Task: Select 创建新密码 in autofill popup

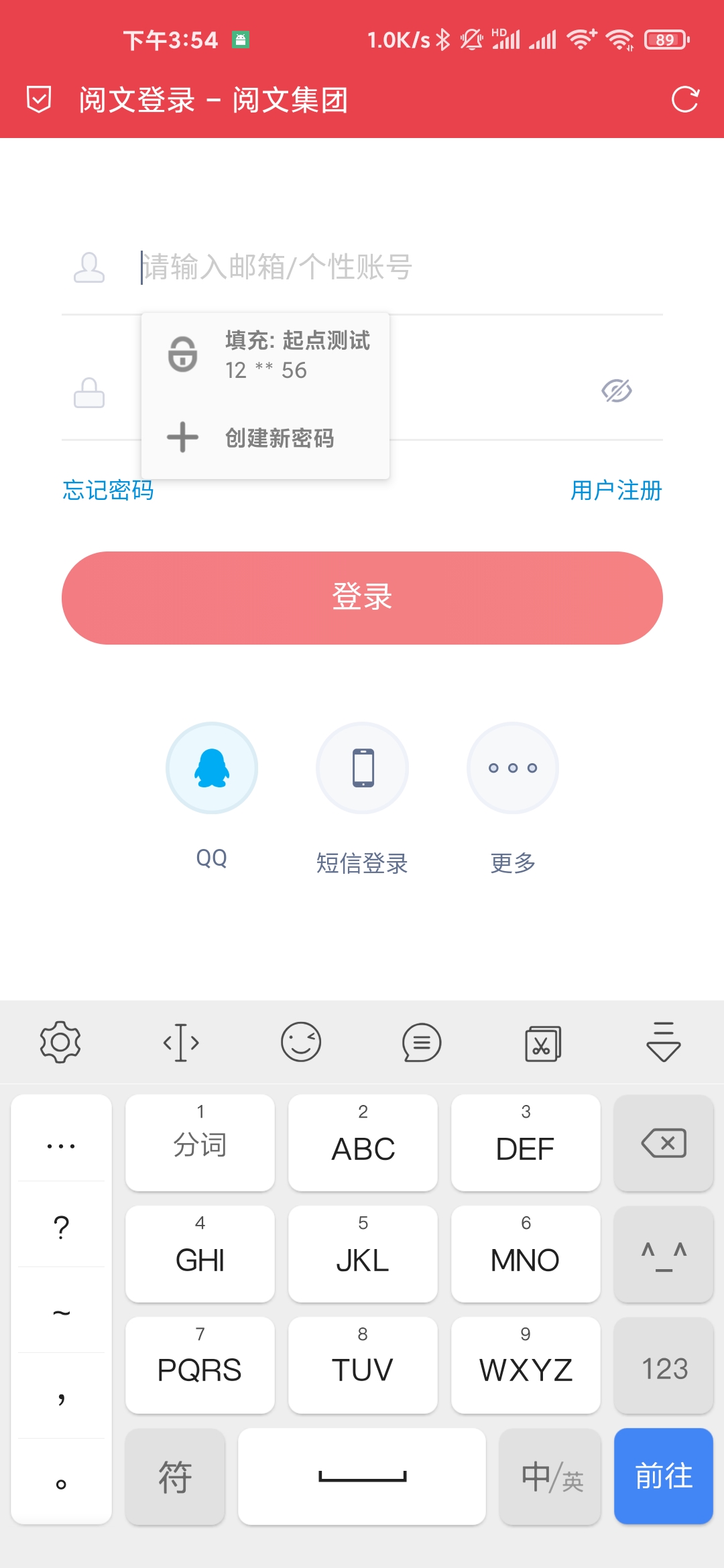Action: pyautogui.click(x=265, y=438)
